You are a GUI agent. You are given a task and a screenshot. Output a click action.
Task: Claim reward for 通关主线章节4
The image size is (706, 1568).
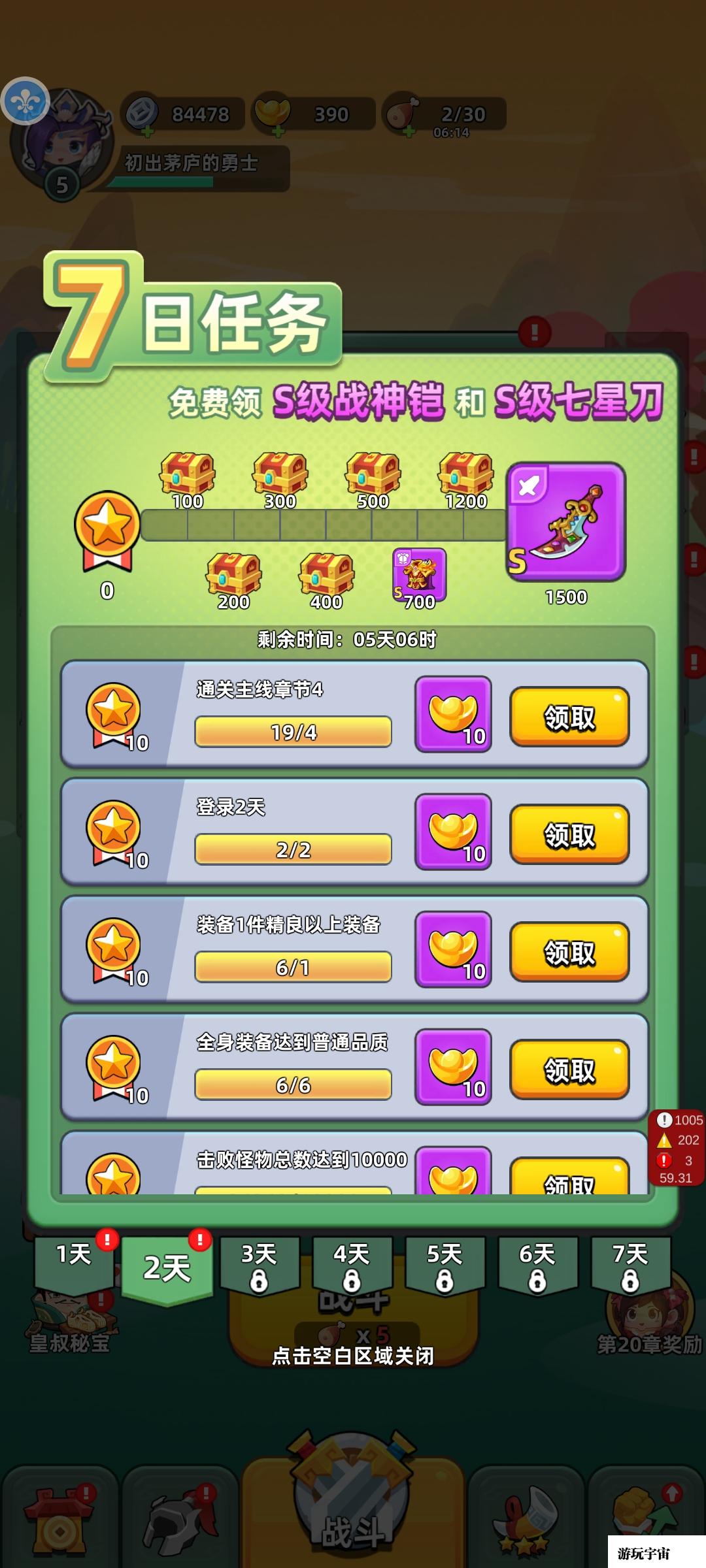tap(569, 716)
